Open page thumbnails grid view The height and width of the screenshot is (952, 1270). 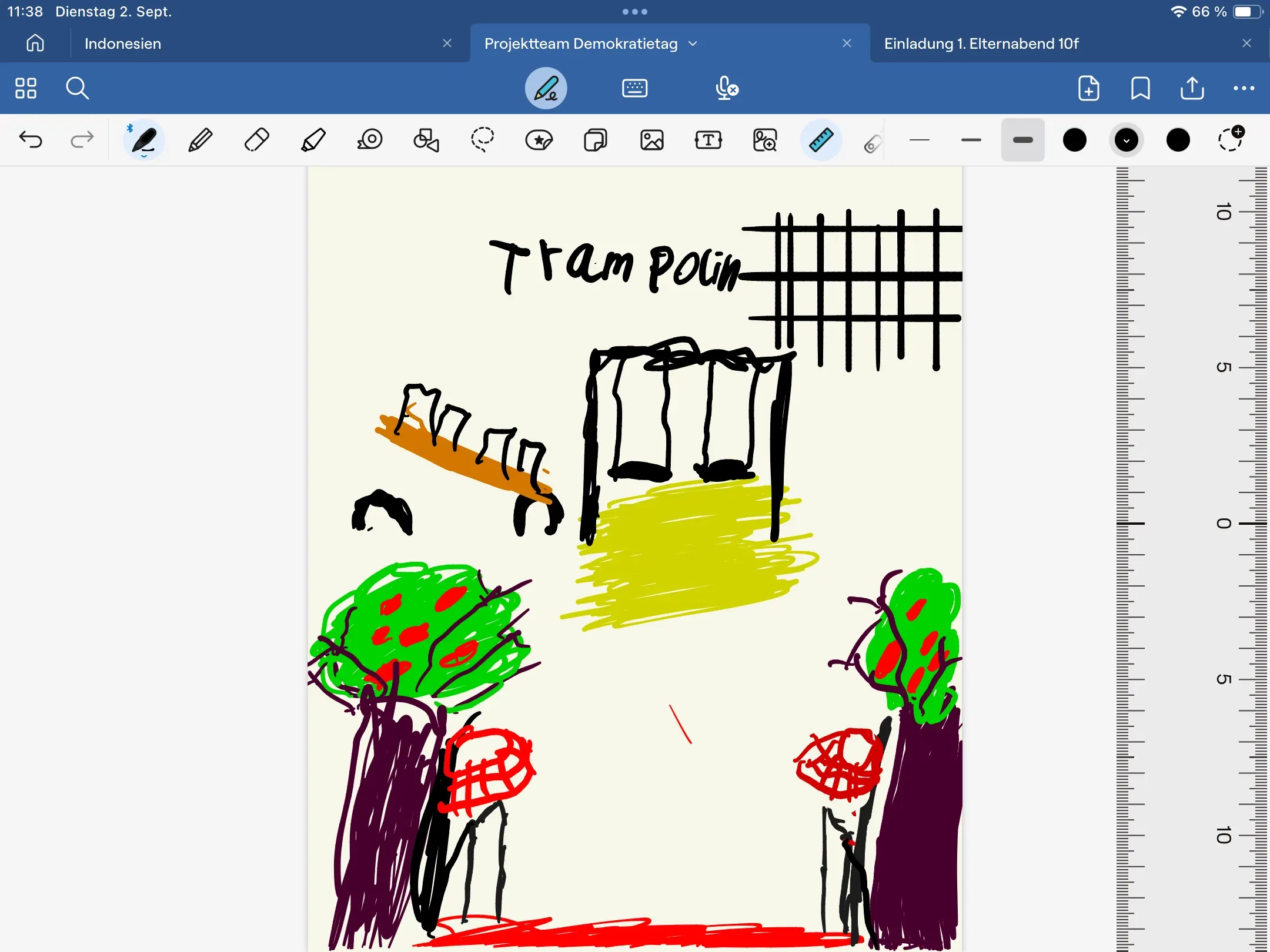pos(26,89)
